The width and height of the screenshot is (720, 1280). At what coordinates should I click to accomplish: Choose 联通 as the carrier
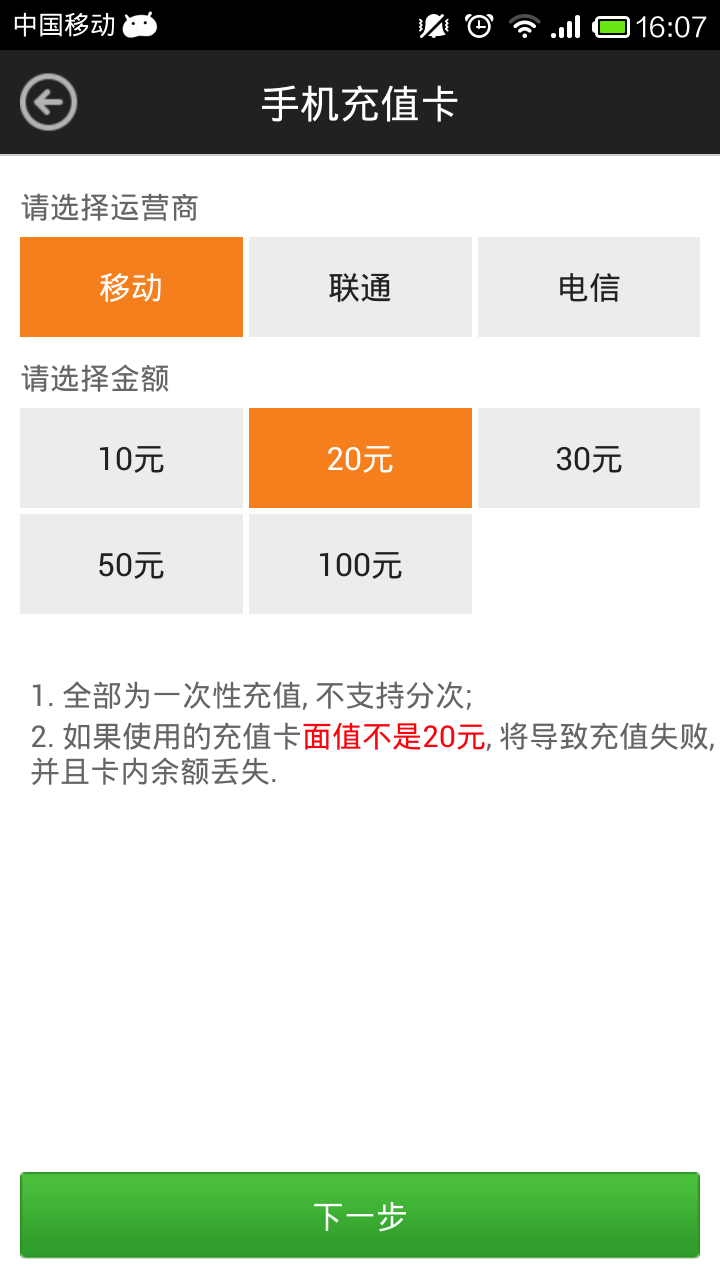tap(360, 287)
